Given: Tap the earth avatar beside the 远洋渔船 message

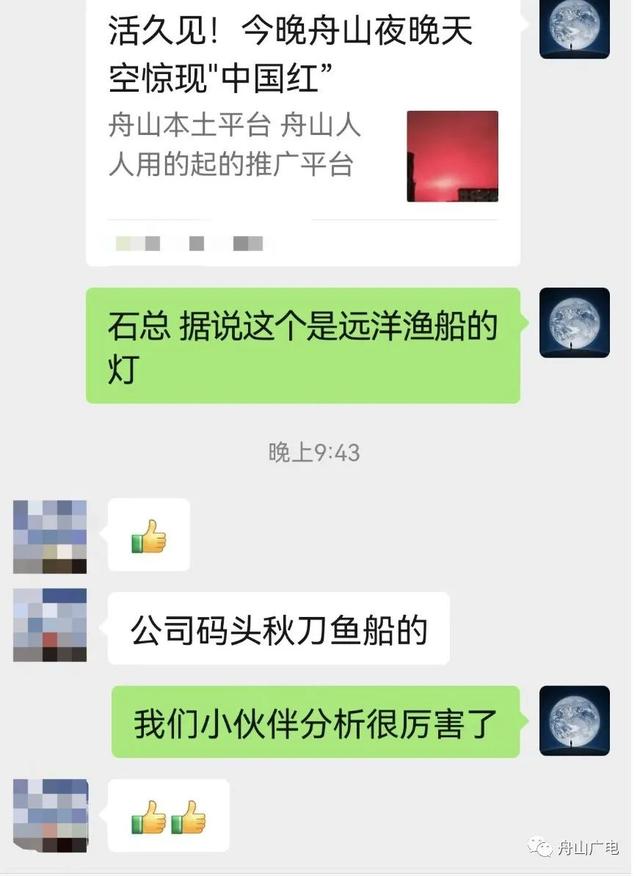Looking at the screenshot, I should pyautogui.click(x=574, y=323).
